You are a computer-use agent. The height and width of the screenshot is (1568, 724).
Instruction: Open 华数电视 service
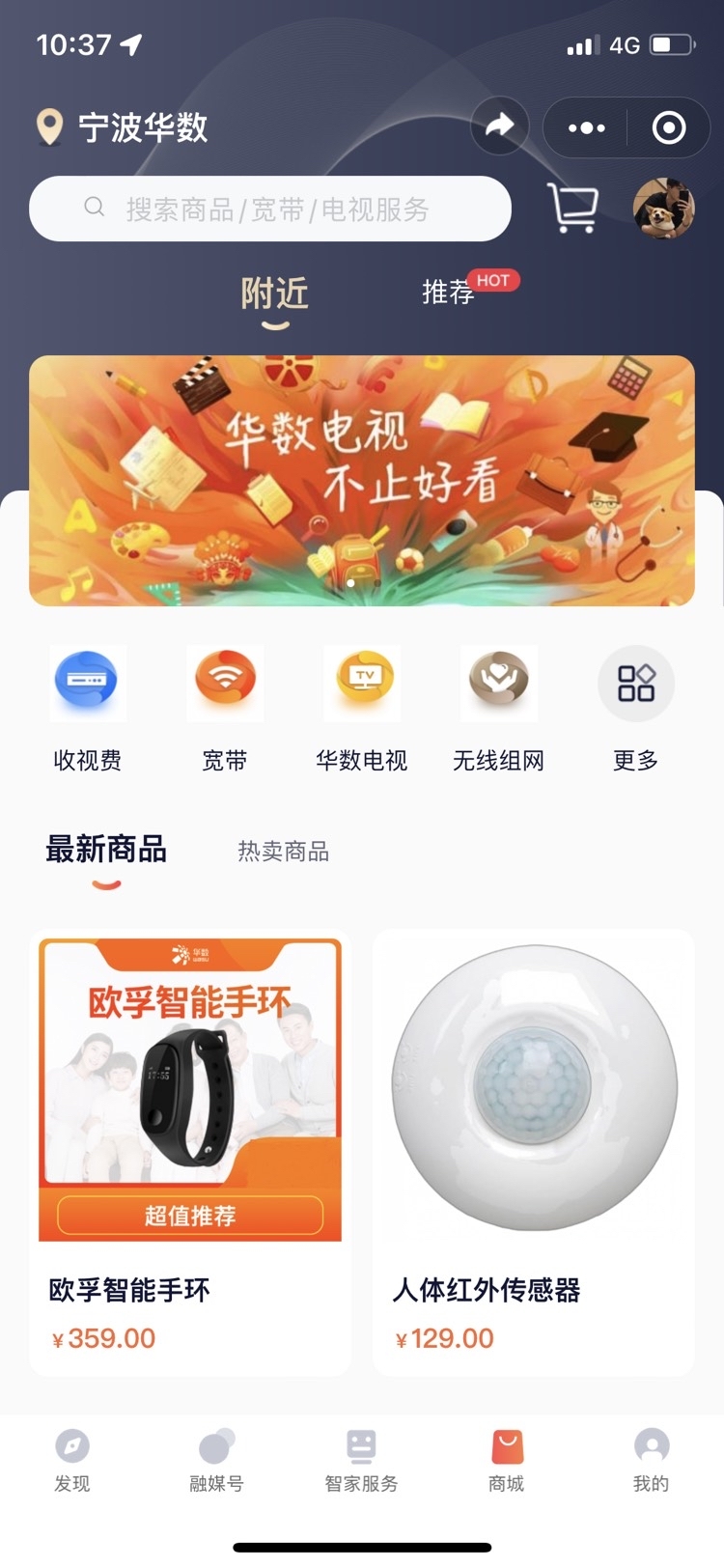(x=362, y=710)
